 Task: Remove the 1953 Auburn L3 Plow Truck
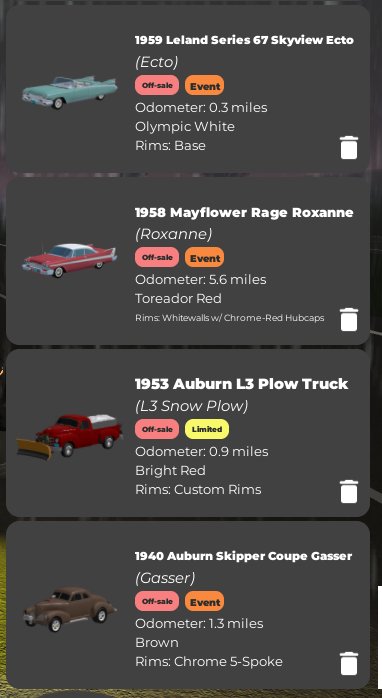(x=349, y=491)
